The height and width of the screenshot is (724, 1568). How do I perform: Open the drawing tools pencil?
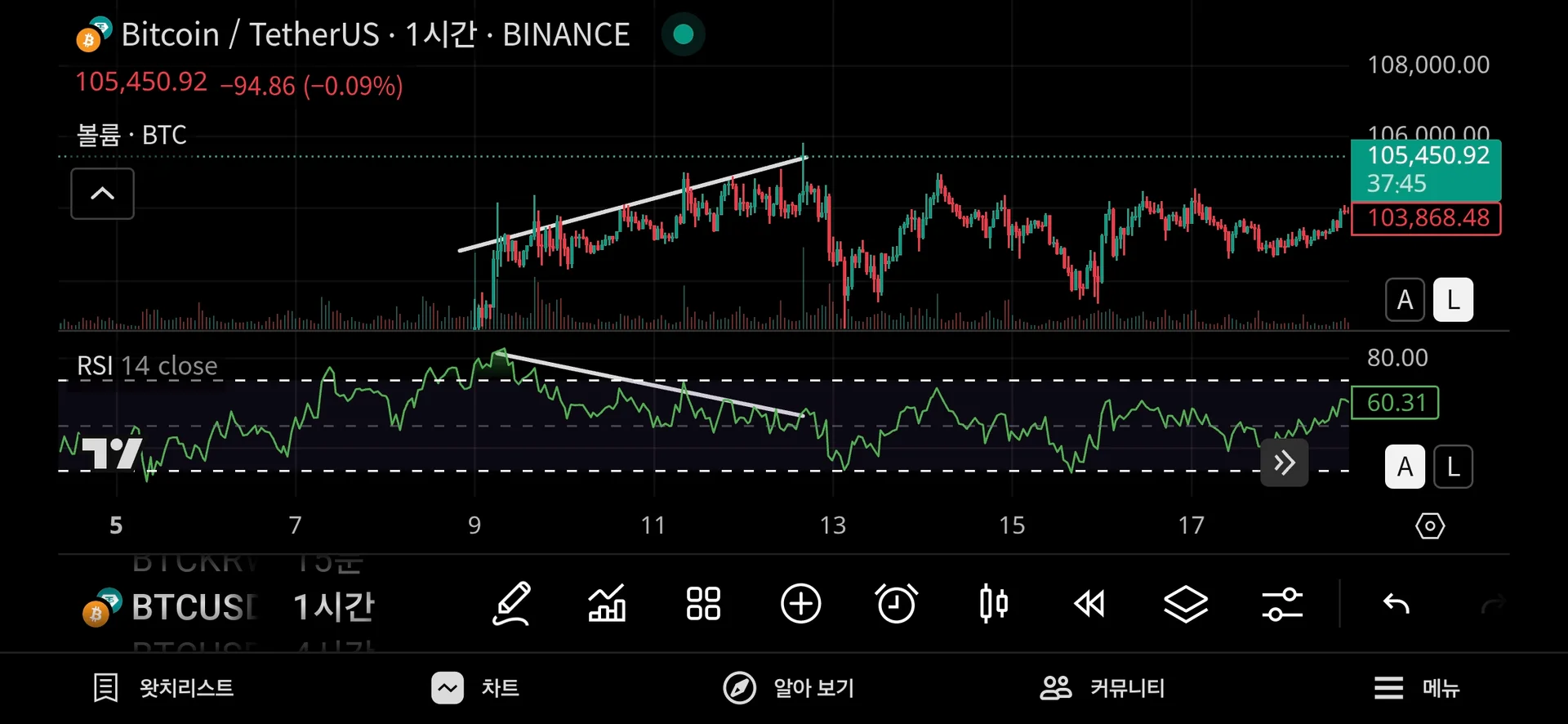pos(511,605)
